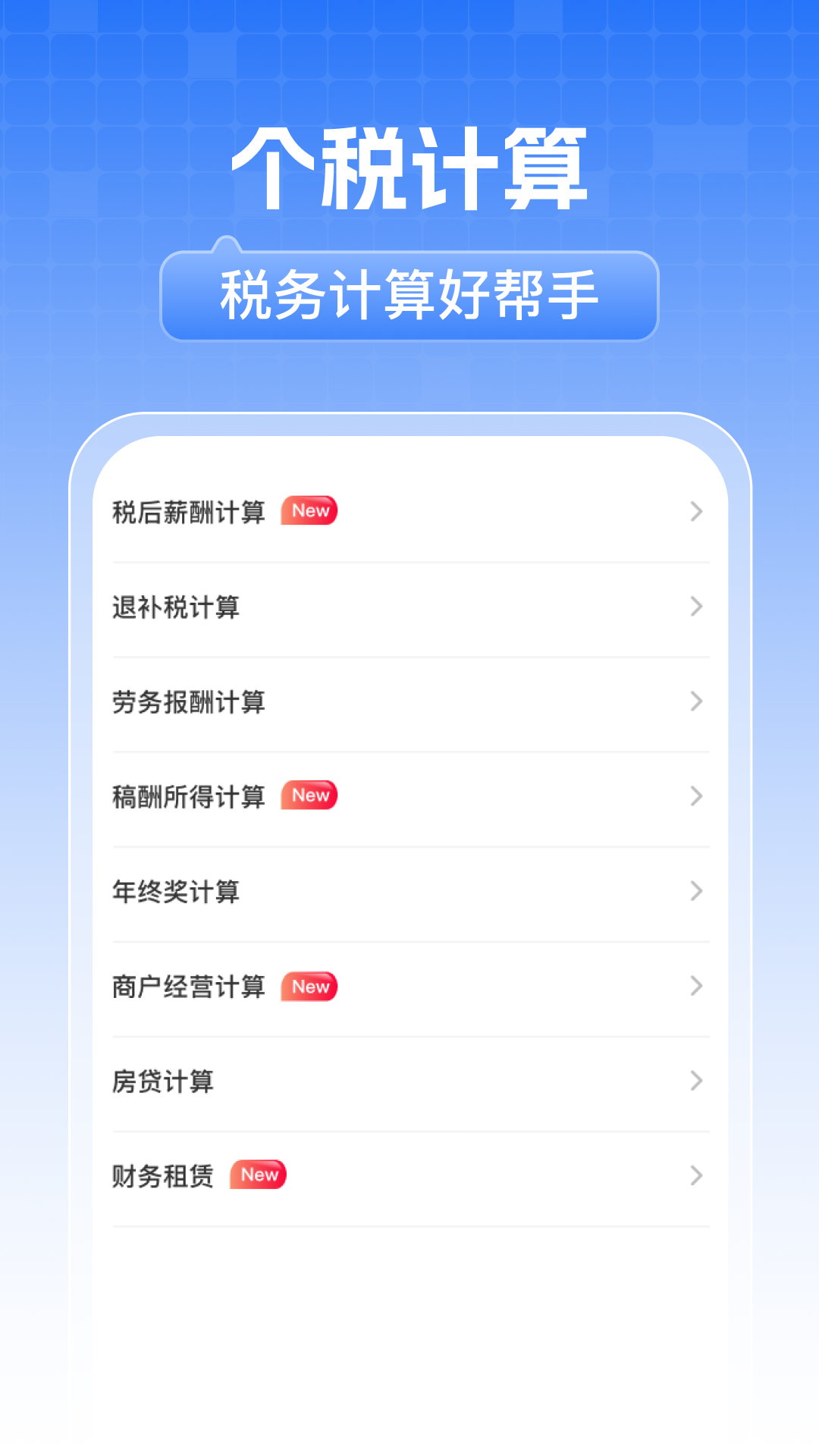The height and width of the screenshot is (1456, 819).
Task: Open 税后薪酬计算 (after-tax salary calculator)
Action: pos(190,512)
